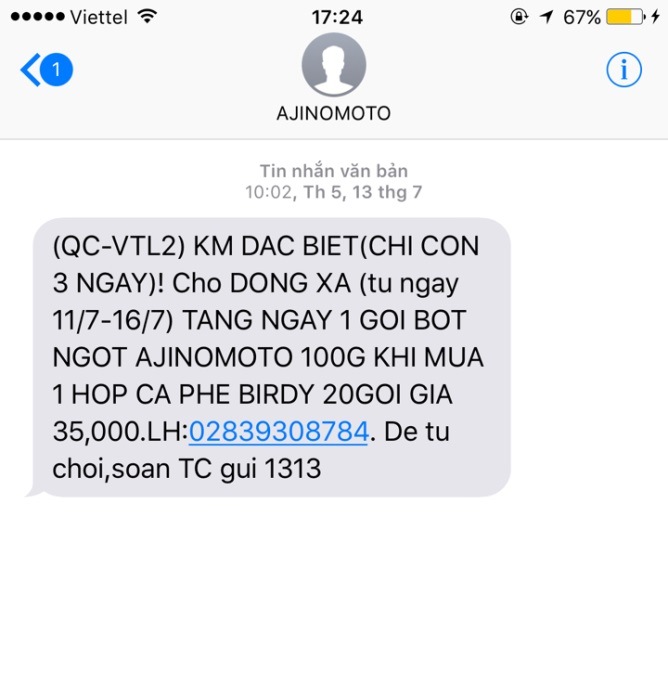Open the conversation details info icon
This screenshot has width=668, height=696.
coord(624,70)
